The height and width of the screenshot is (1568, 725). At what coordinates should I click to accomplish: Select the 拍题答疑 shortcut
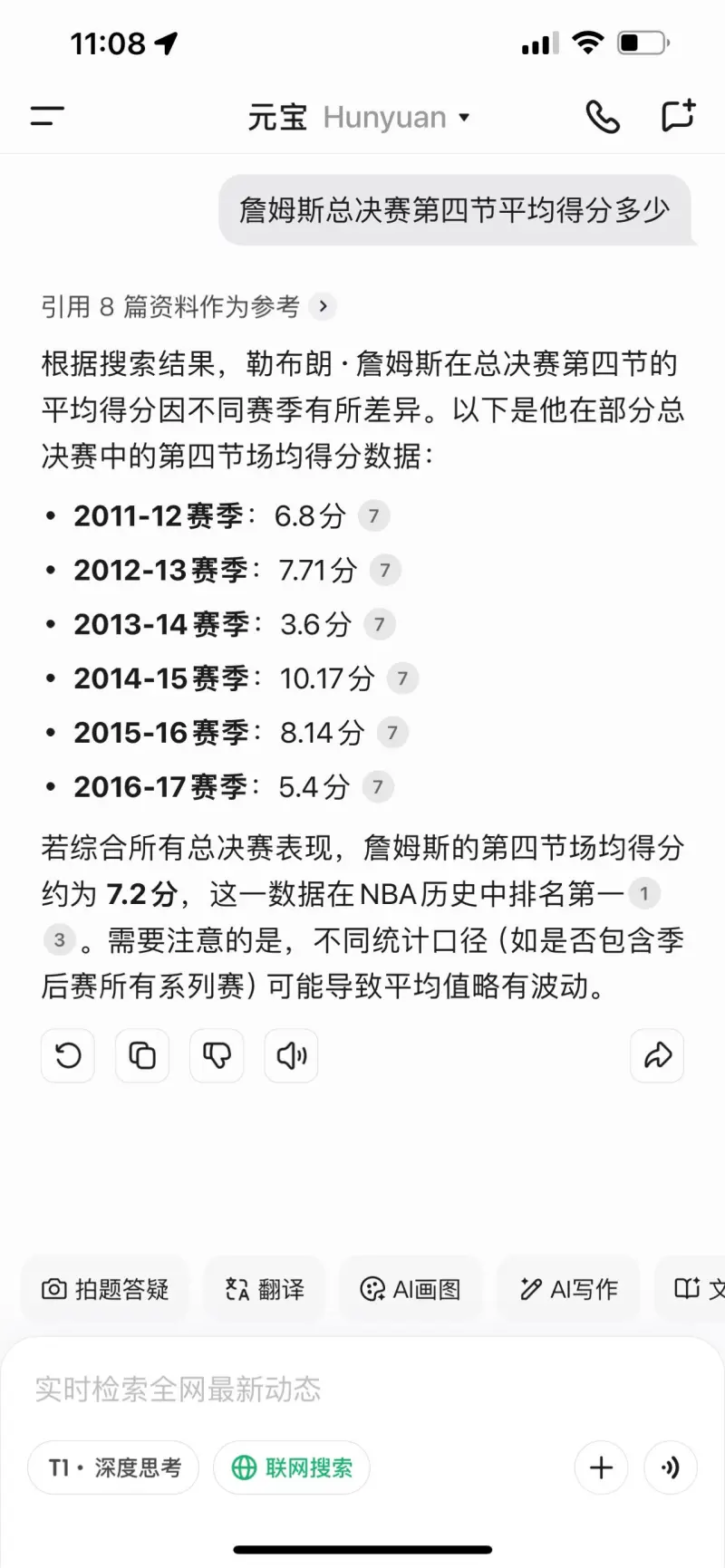click(x=105, y=1289)
